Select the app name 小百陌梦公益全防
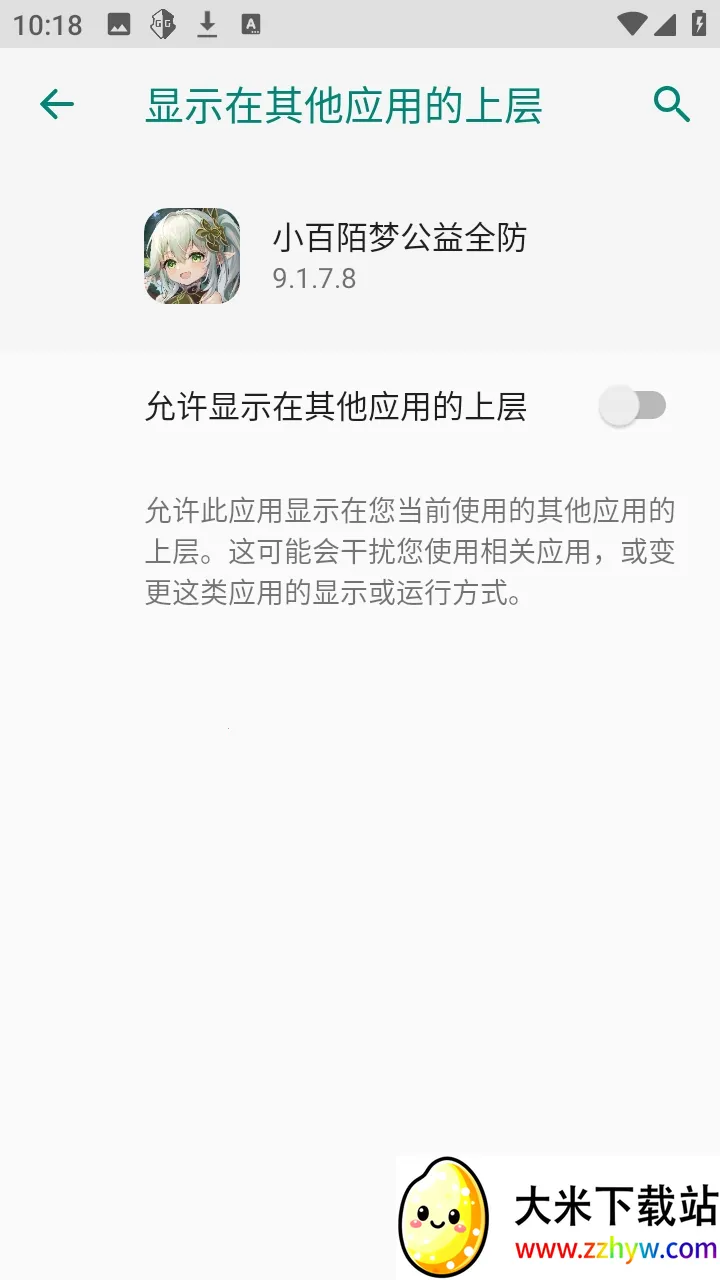 coord(401,238)
